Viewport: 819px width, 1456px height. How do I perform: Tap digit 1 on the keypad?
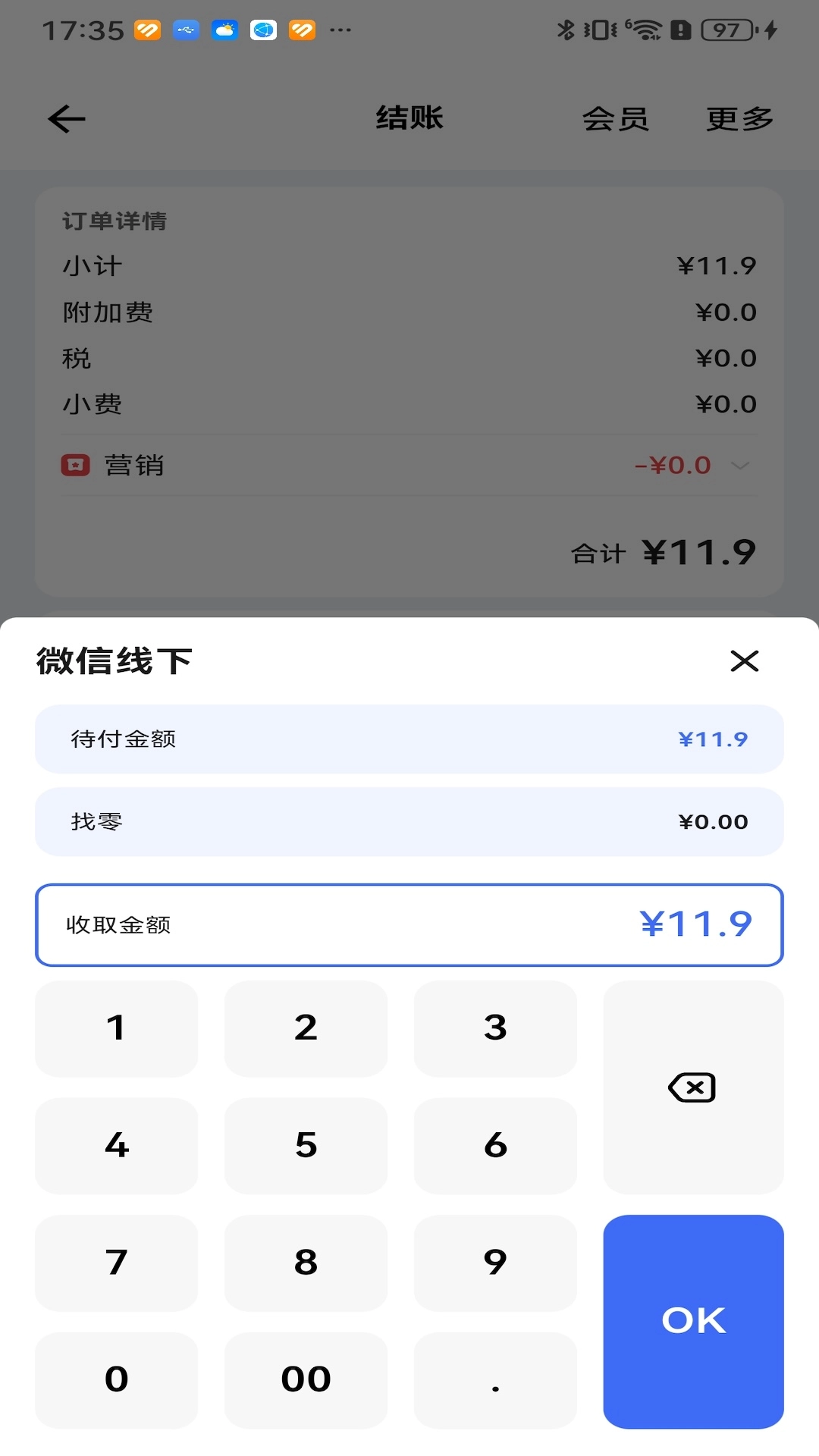[116, 1028]
